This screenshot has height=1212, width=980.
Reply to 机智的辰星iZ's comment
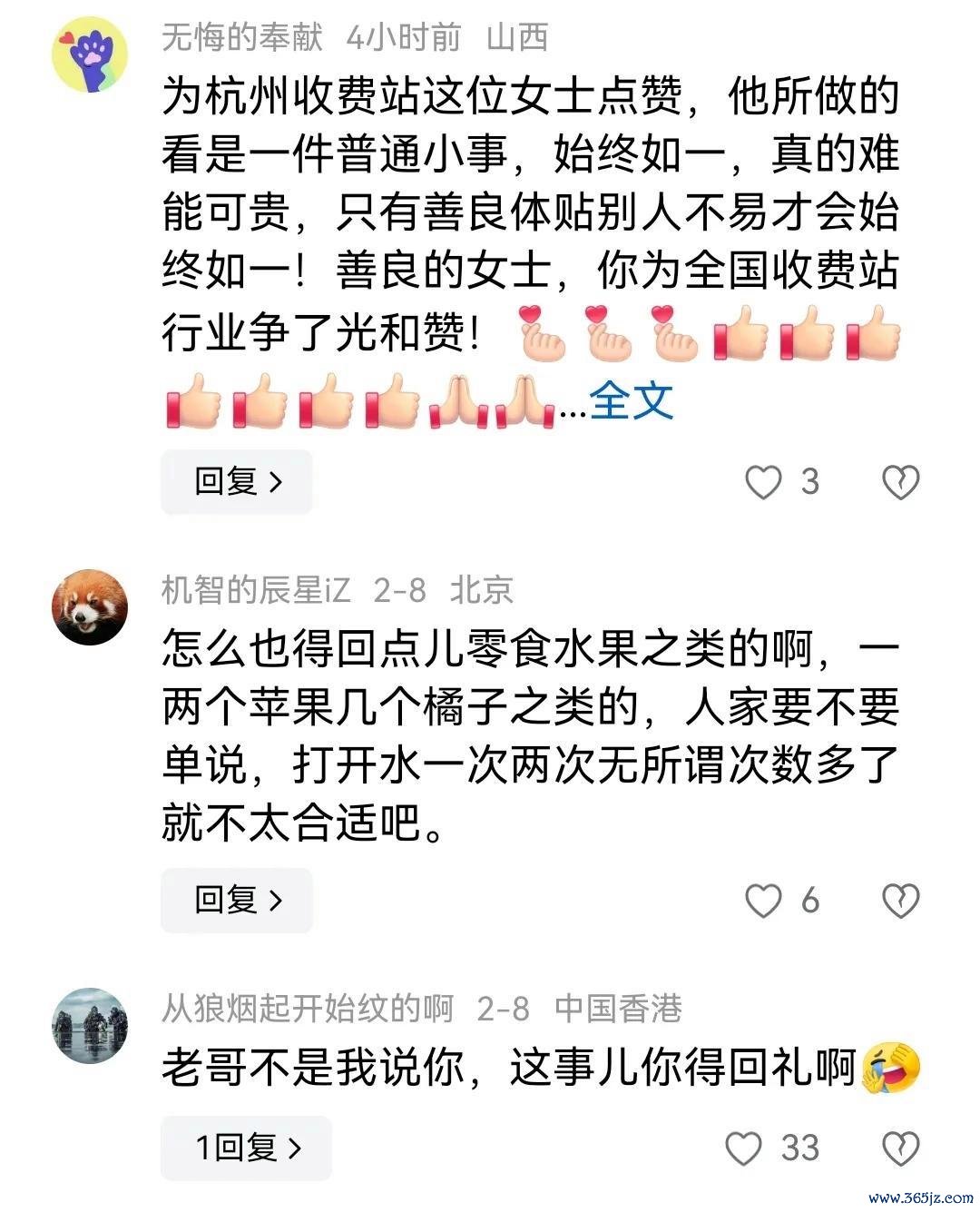(x=237, y=901)
